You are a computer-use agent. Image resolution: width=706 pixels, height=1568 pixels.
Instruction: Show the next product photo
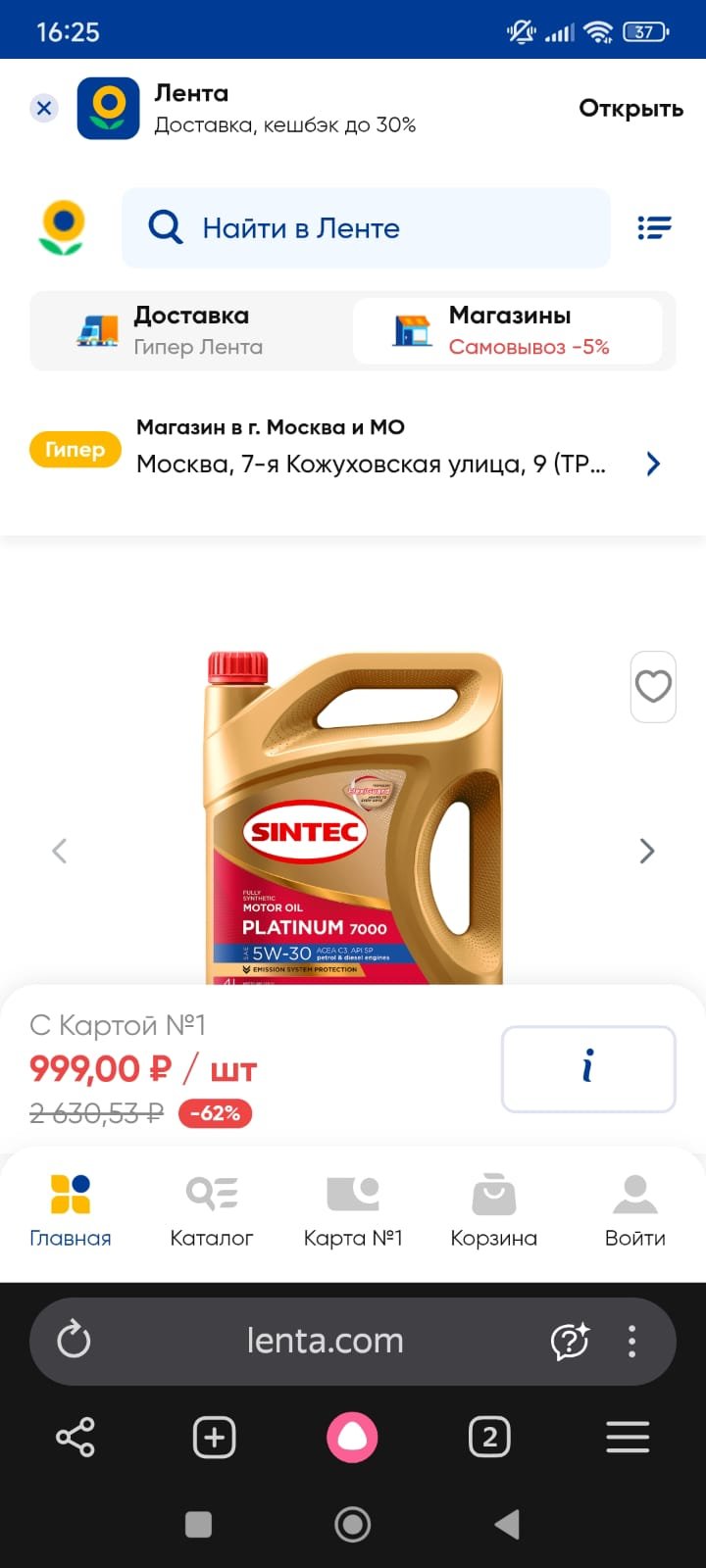(x=646, y=851)
